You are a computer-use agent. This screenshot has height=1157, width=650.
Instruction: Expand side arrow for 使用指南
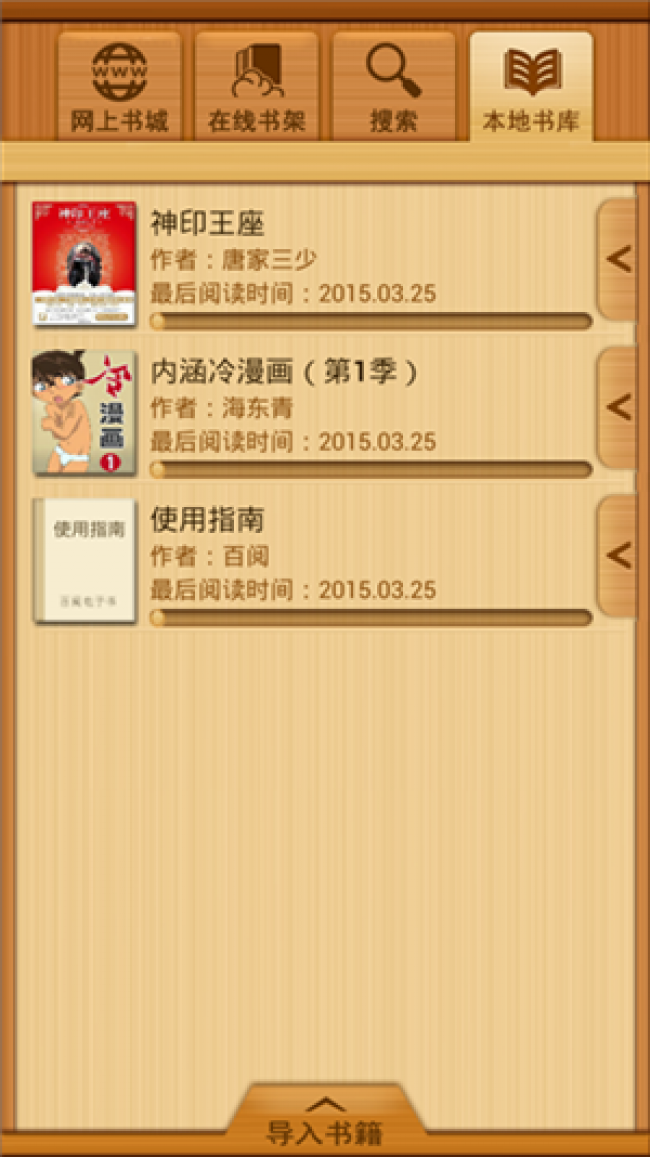coord(618,555)
